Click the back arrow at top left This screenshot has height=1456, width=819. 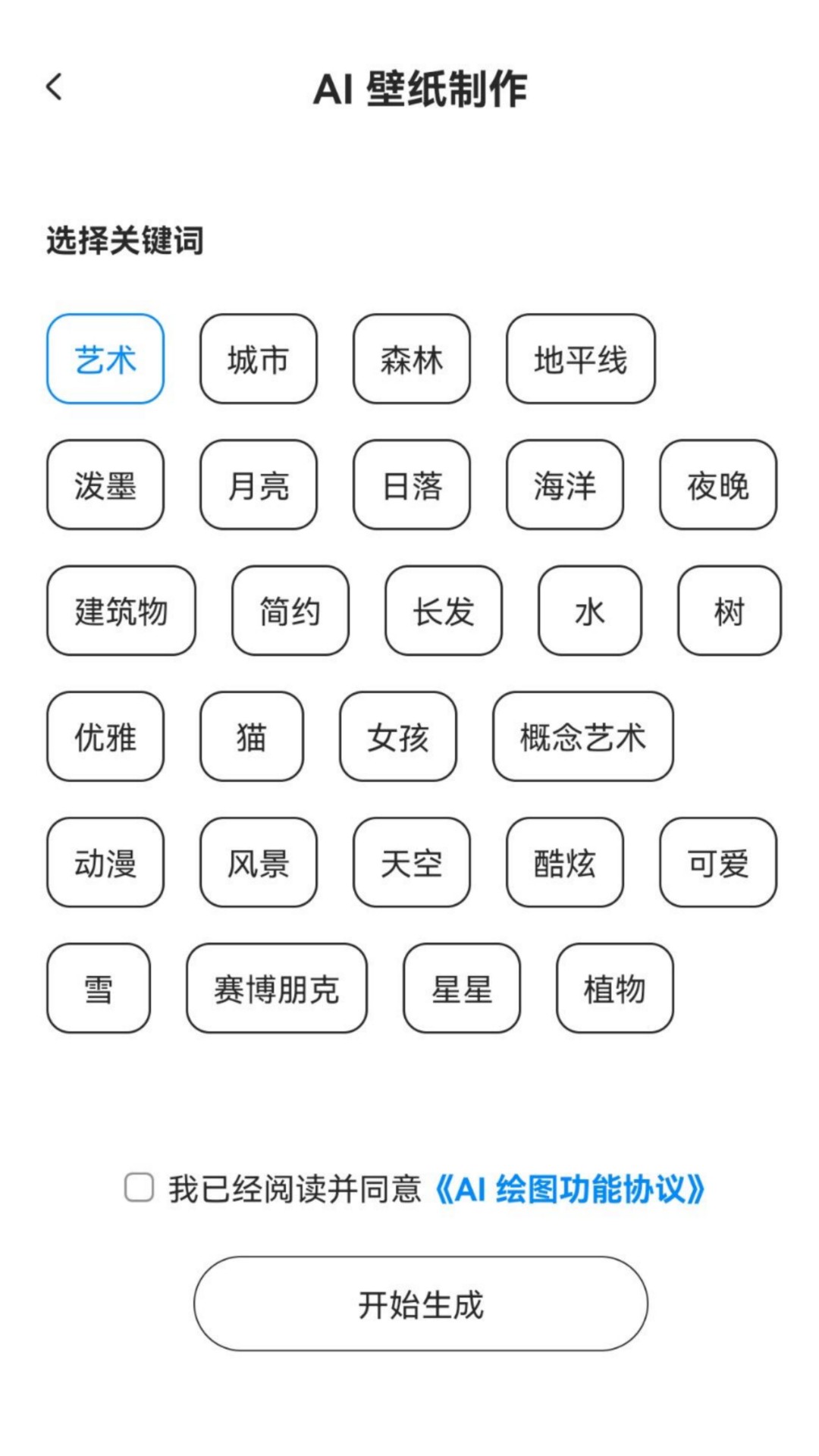53,87
